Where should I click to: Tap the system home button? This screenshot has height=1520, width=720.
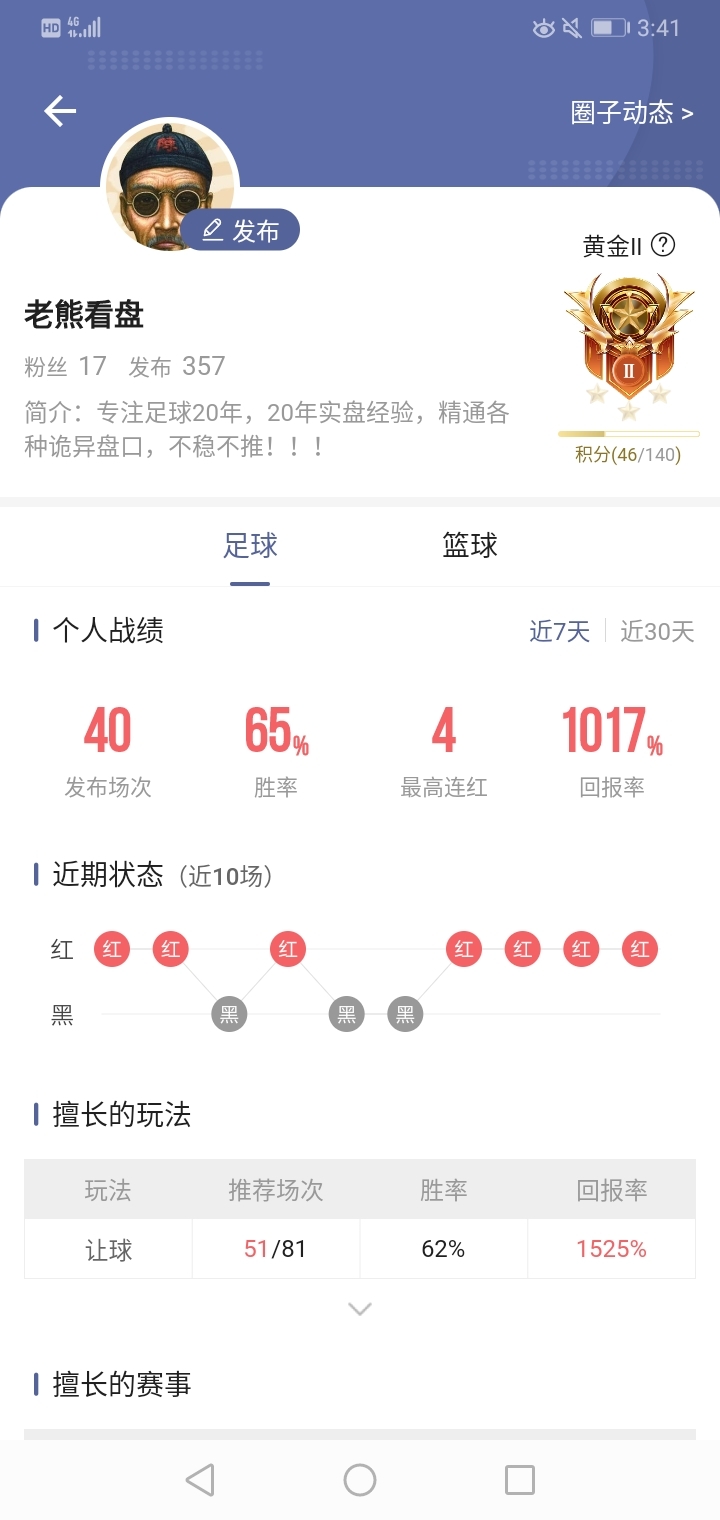point(360,1480)
